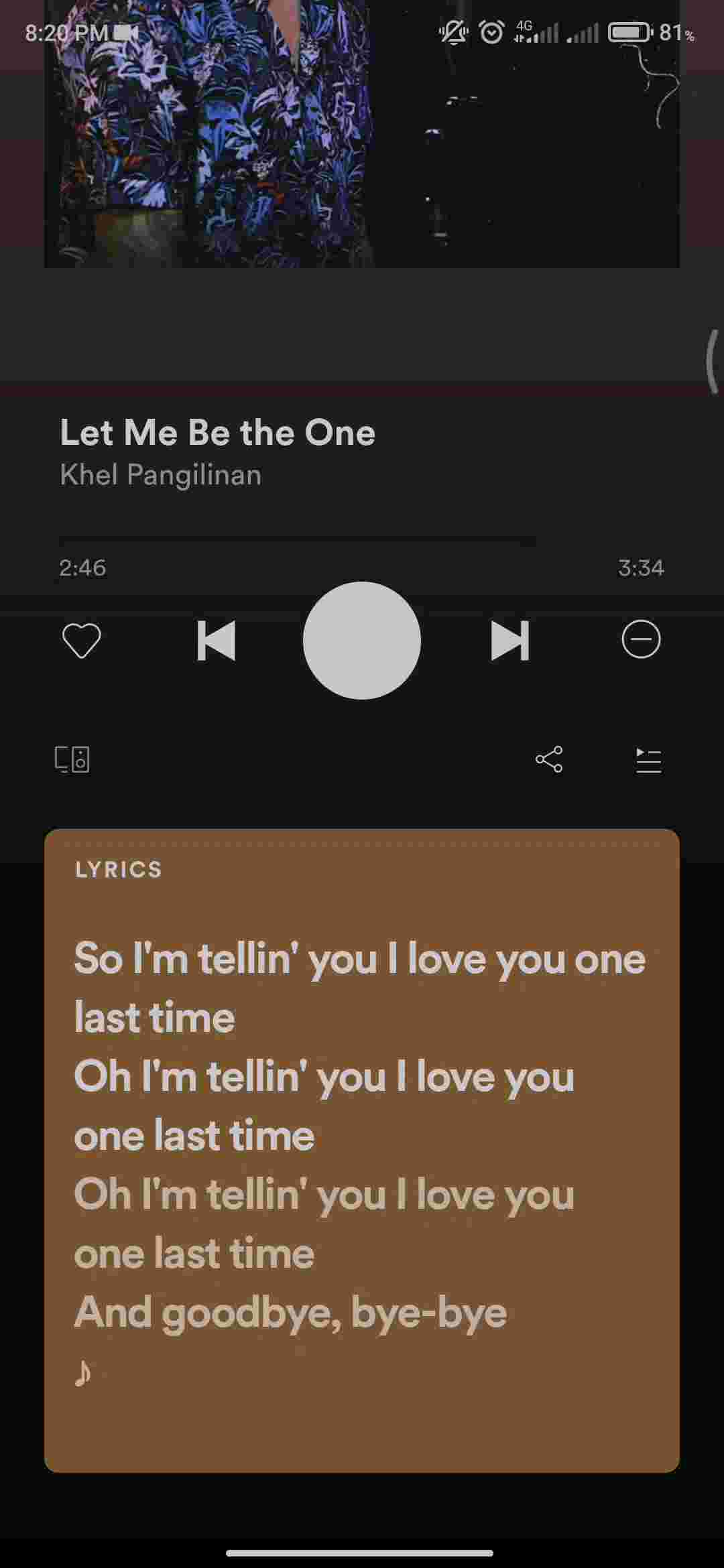724x1568 pixels.
Task: Tap the central play/pause button
Action: click(362, 641)
